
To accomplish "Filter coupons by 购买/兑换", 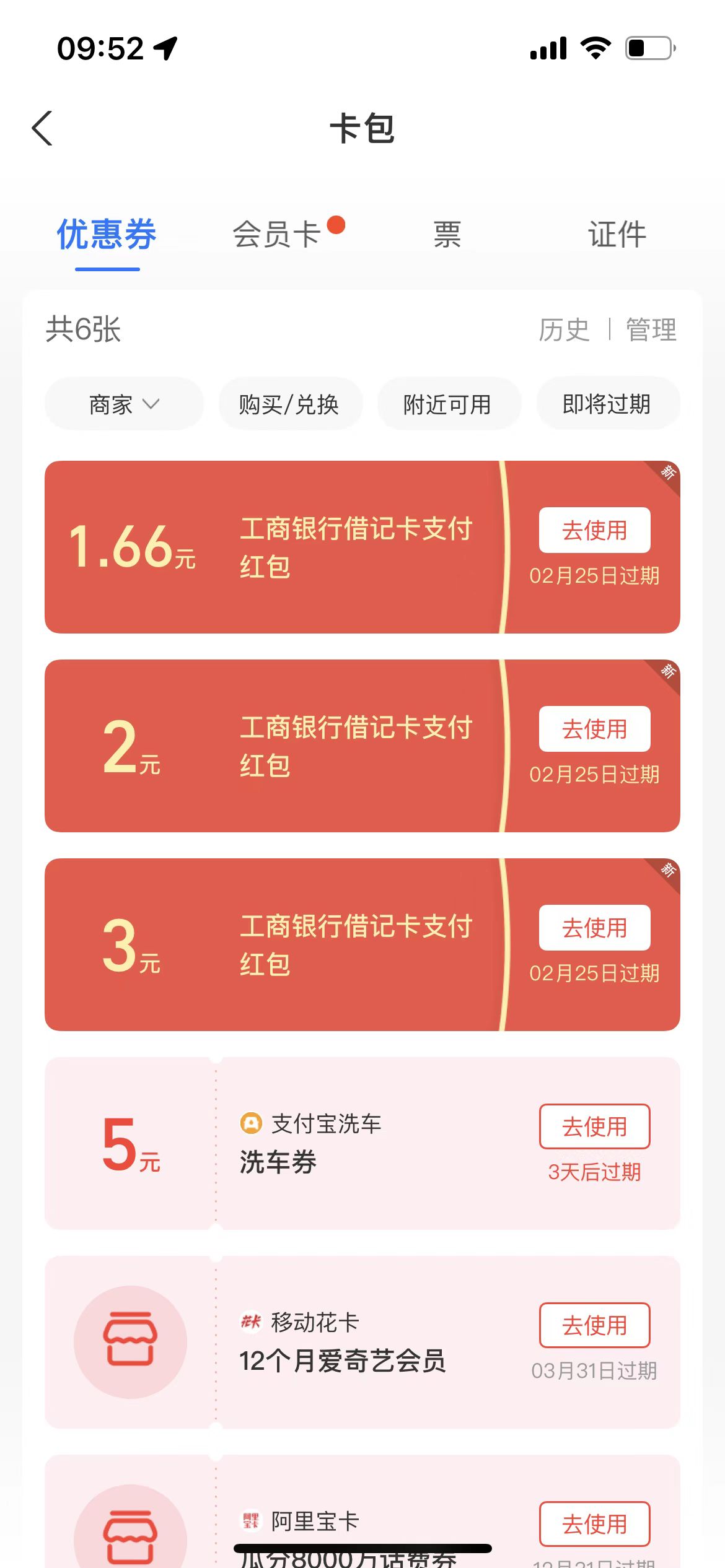I will [x=289, y=404].
